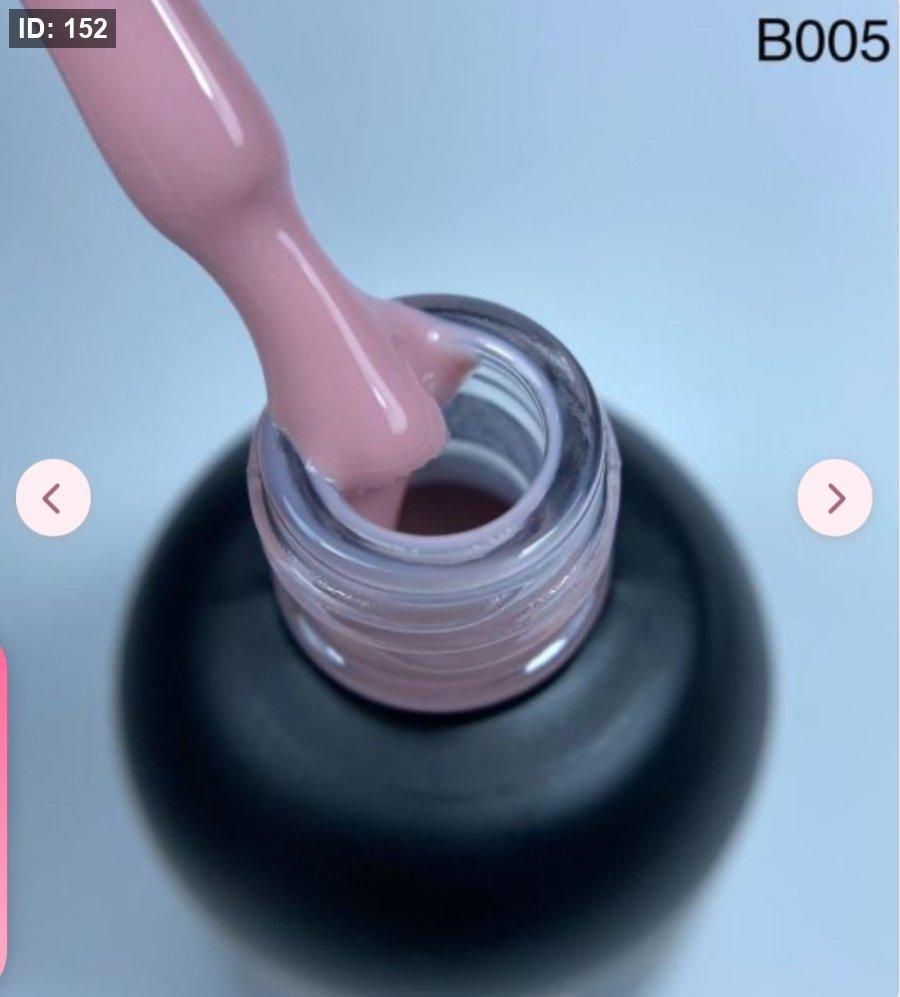Go to the previous product image
900x997 pixels.
click(53, 497)
